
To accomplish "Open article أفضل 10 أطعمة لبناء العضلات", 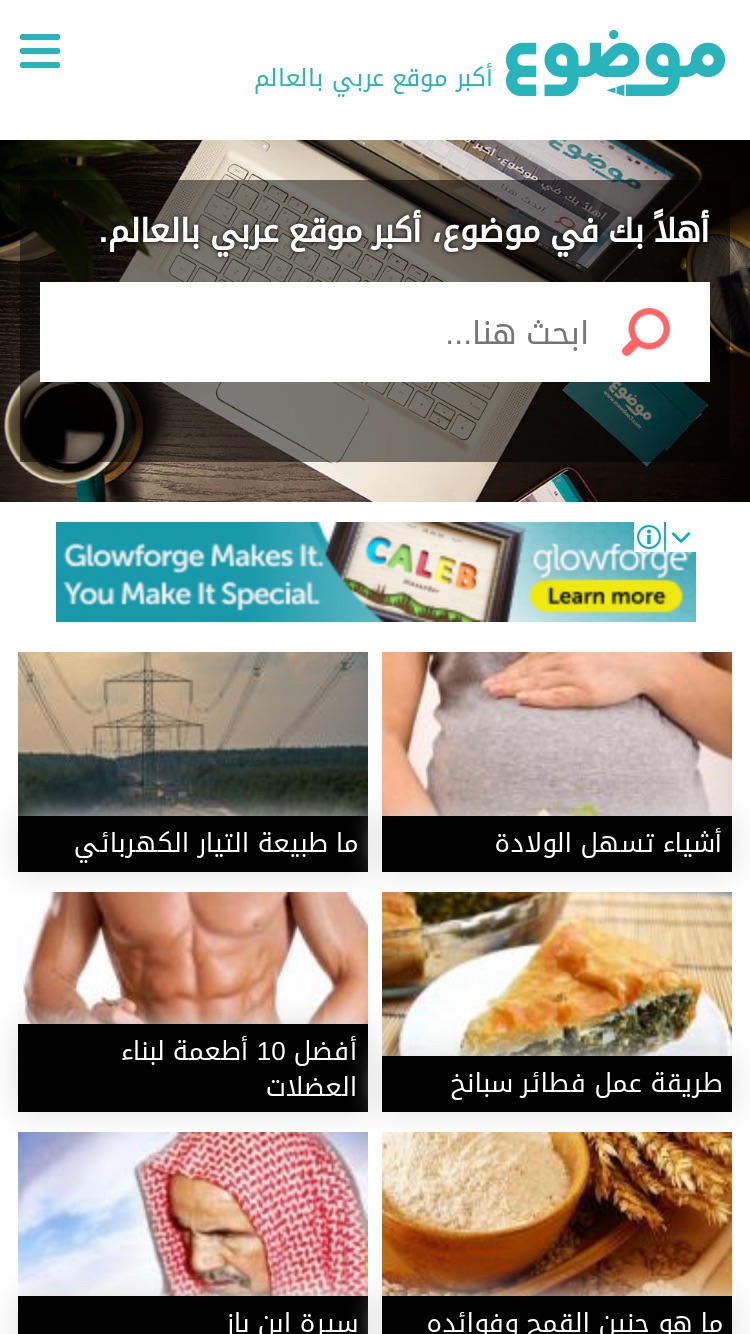I will click(193, 1002).
